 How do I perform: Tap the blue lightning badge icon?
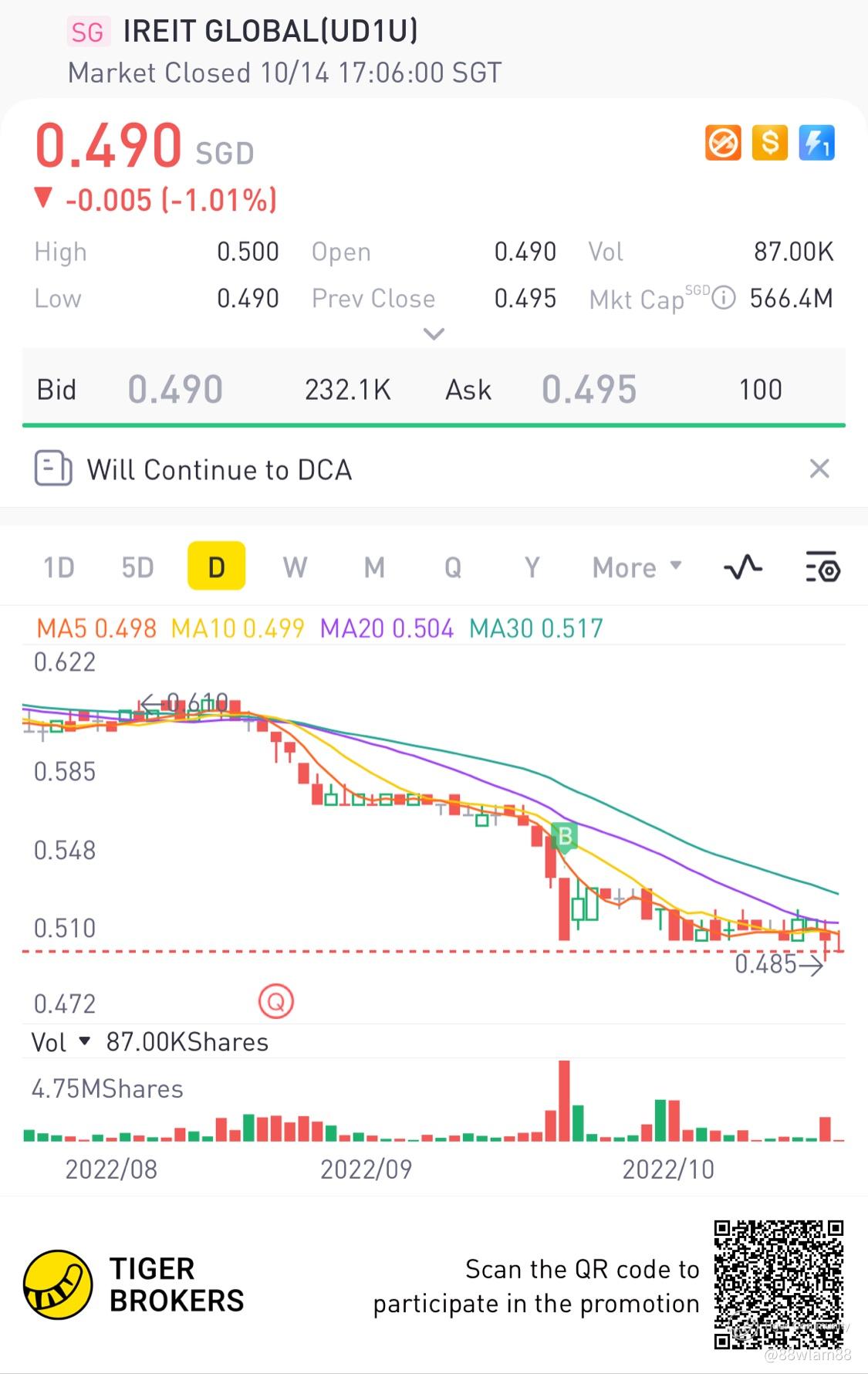[x=817, y=143]
